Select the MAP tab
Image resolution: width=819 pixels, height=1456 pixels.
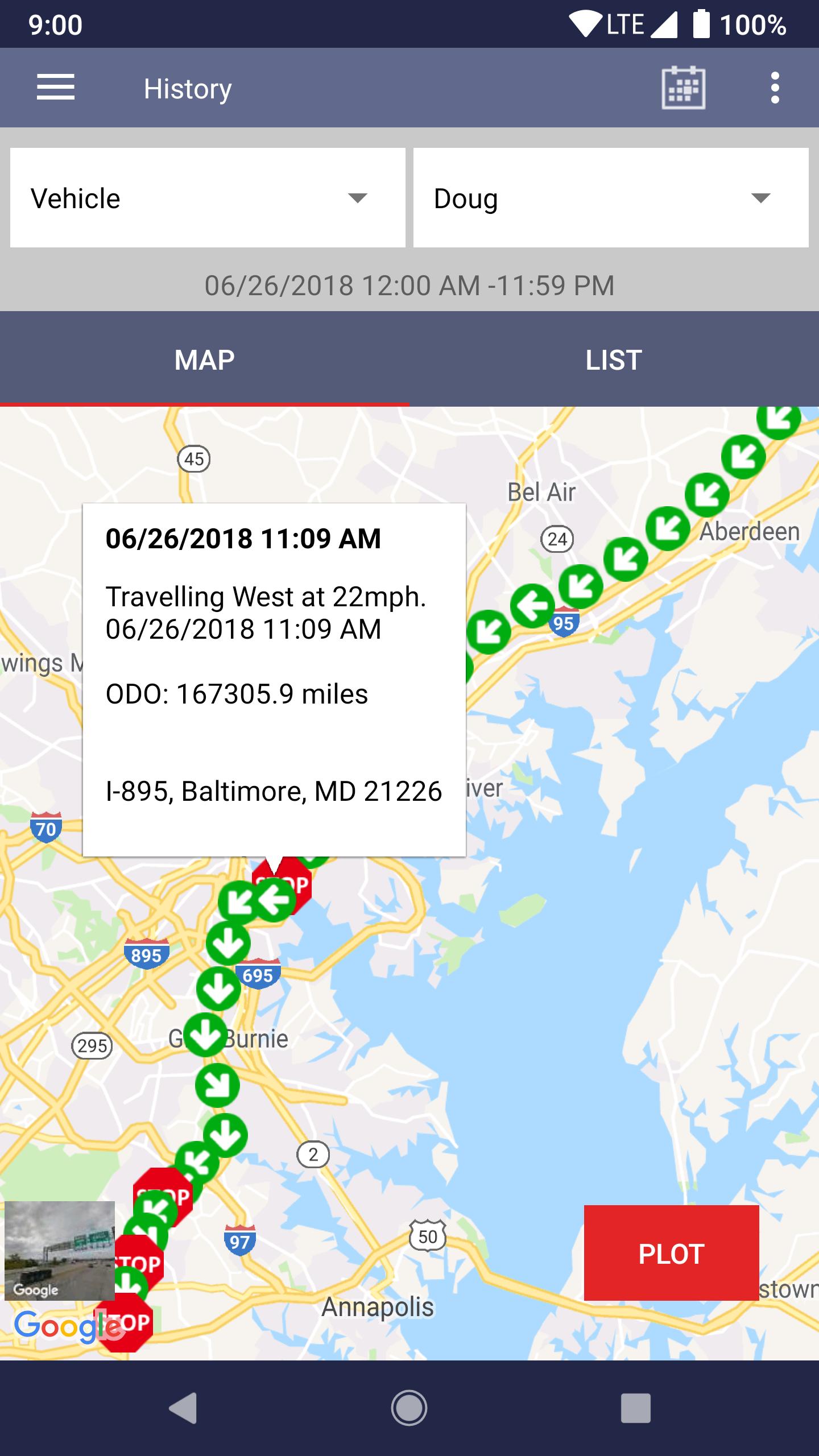click(x=205, y=360)
